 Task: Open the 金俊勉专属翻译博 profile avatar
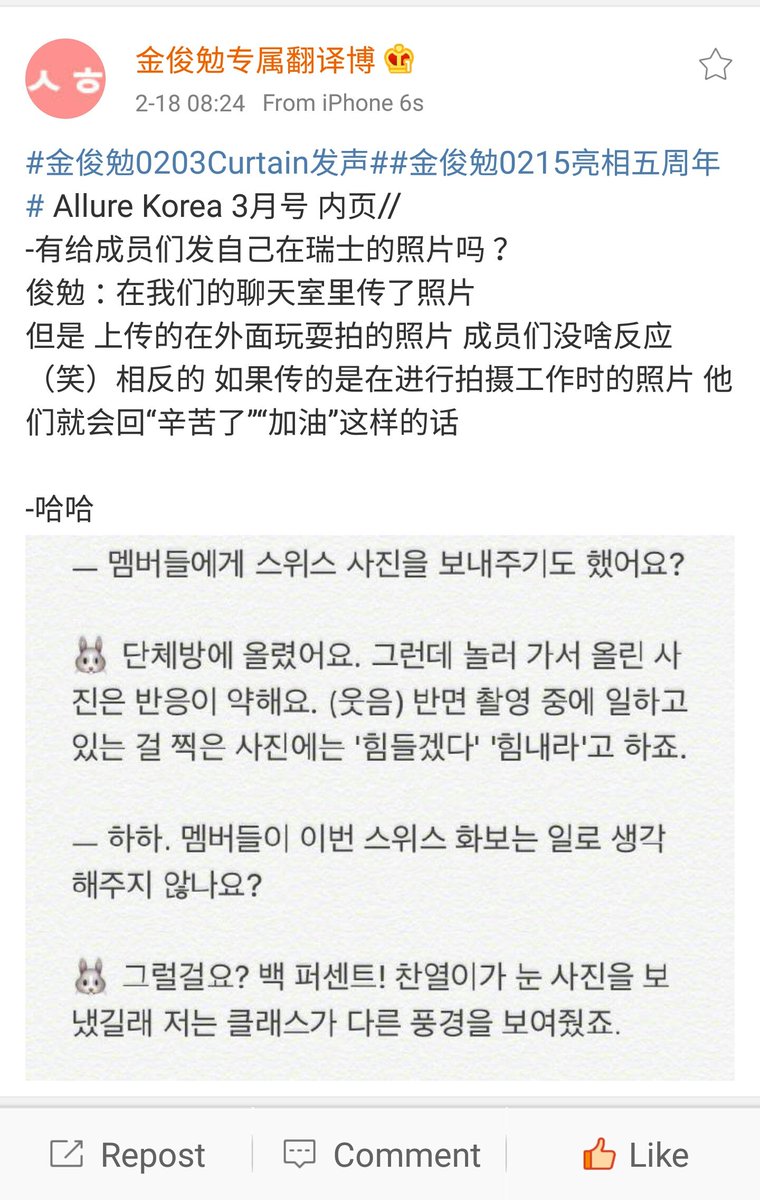click(66, 77)
